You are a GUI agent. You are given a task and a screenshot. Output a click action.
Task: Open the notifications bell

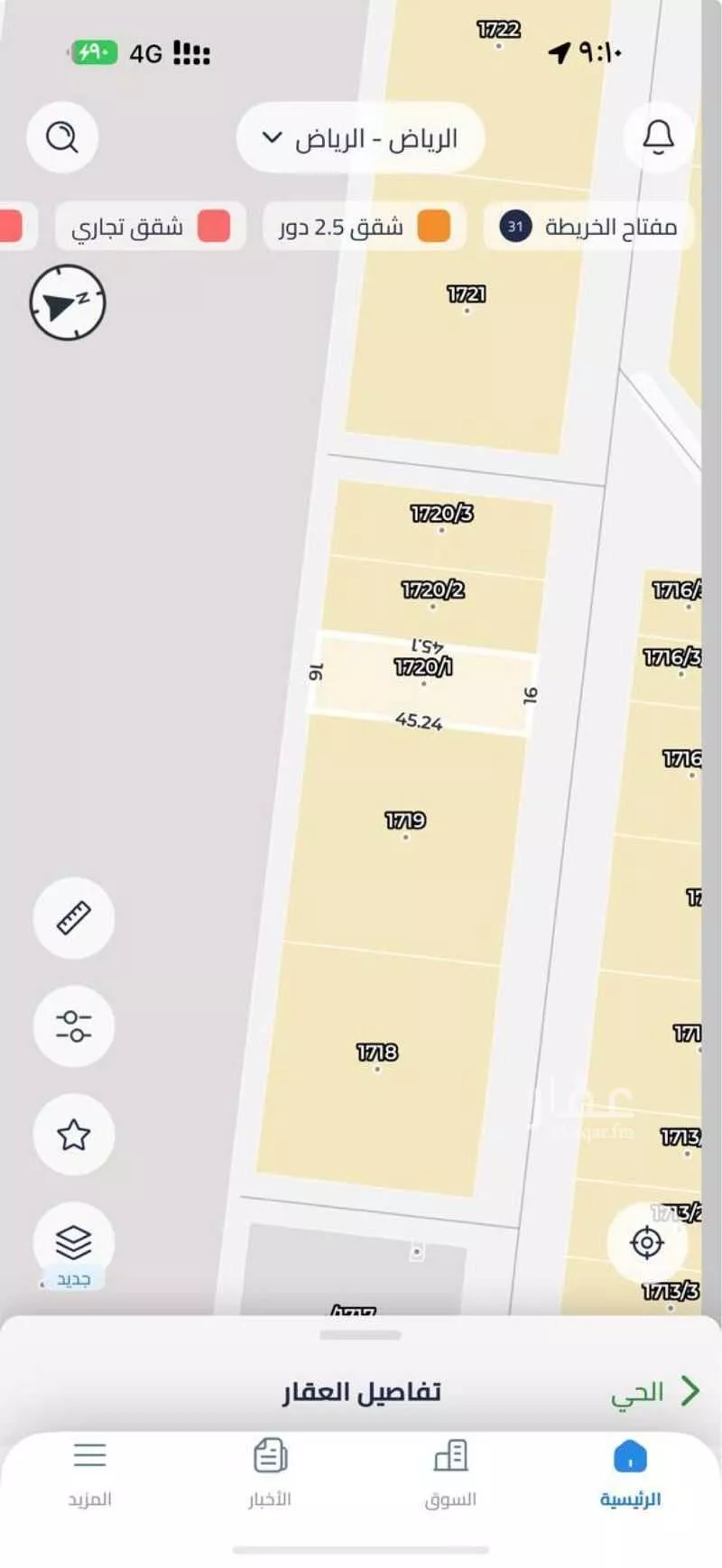tap(658, 137)
